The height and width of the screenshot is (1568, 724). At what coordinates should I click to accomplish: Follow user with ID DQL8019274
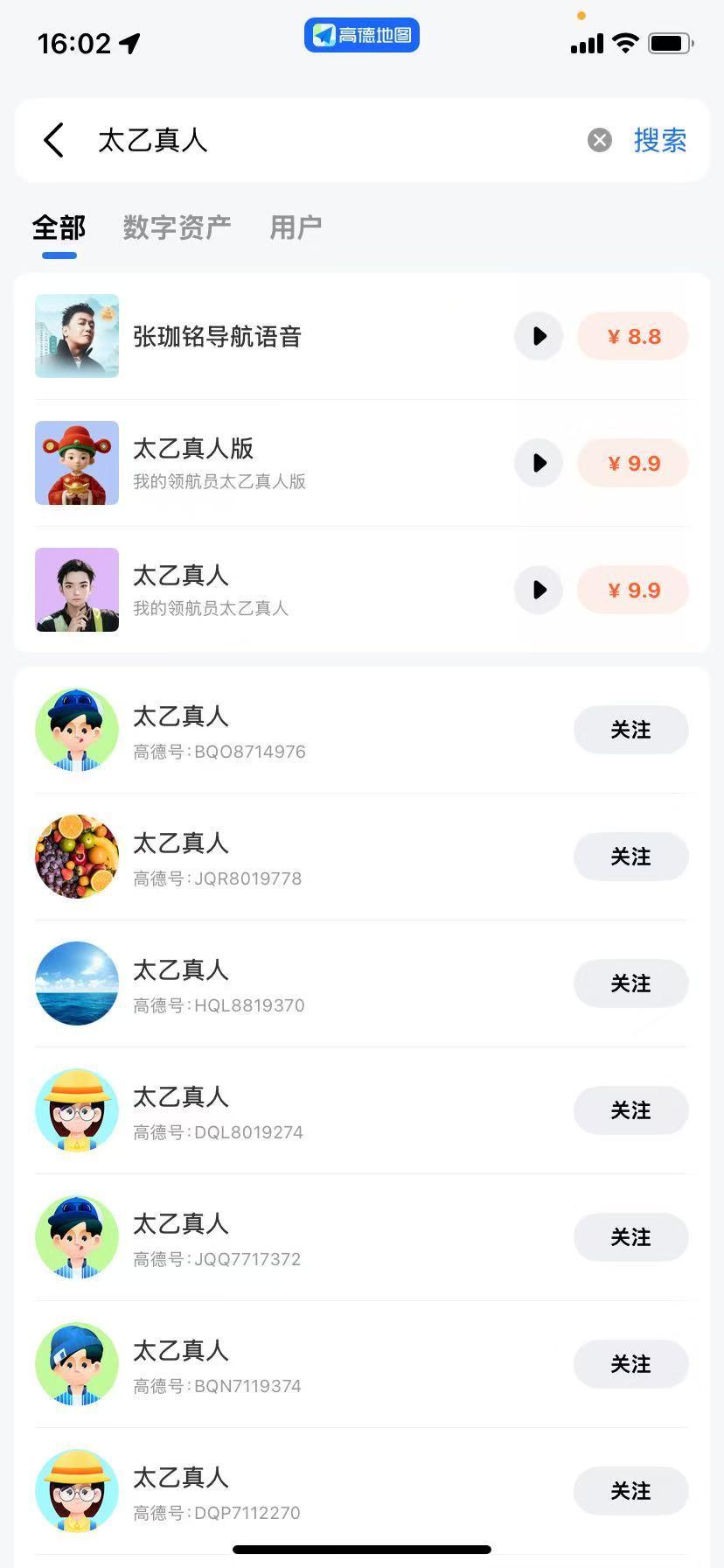(630, 1110)
